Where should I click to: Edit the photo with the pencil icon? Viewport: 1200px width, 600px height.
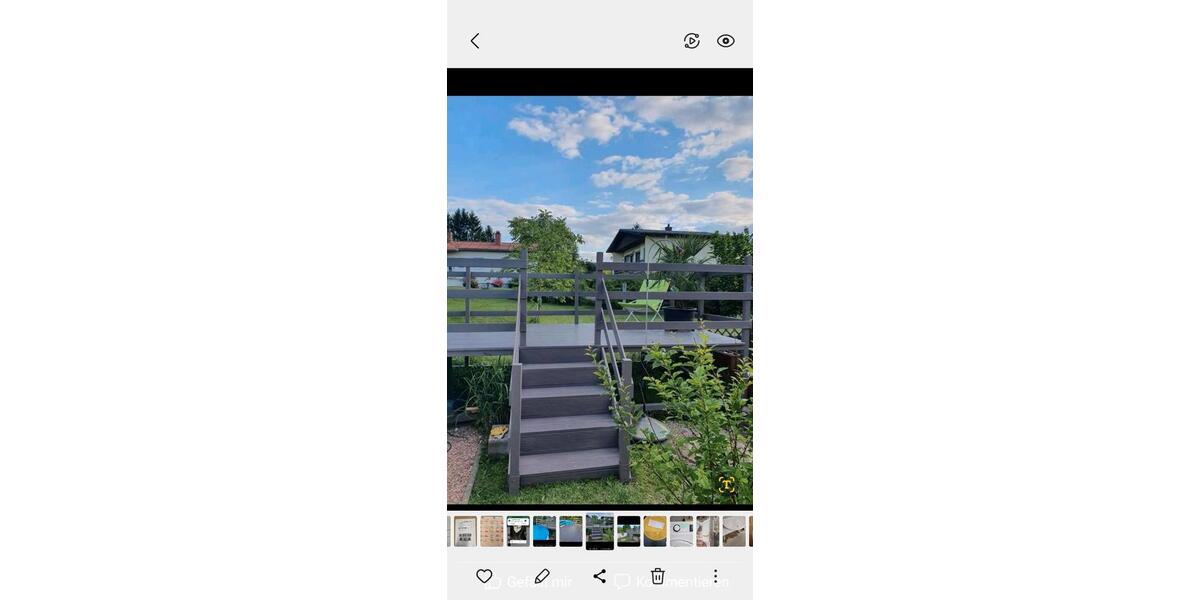pyautogui.click(x=542, y=576)
